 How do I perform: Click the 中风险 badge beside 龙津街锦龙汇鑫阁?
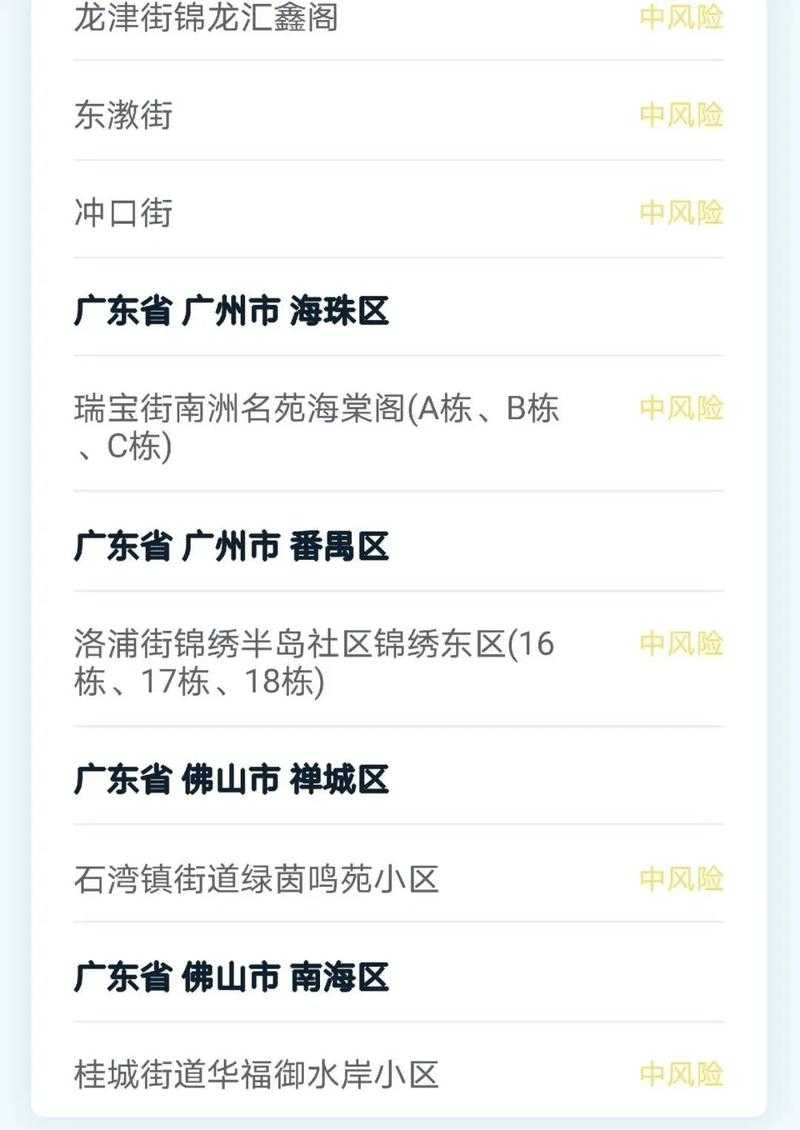680,15
